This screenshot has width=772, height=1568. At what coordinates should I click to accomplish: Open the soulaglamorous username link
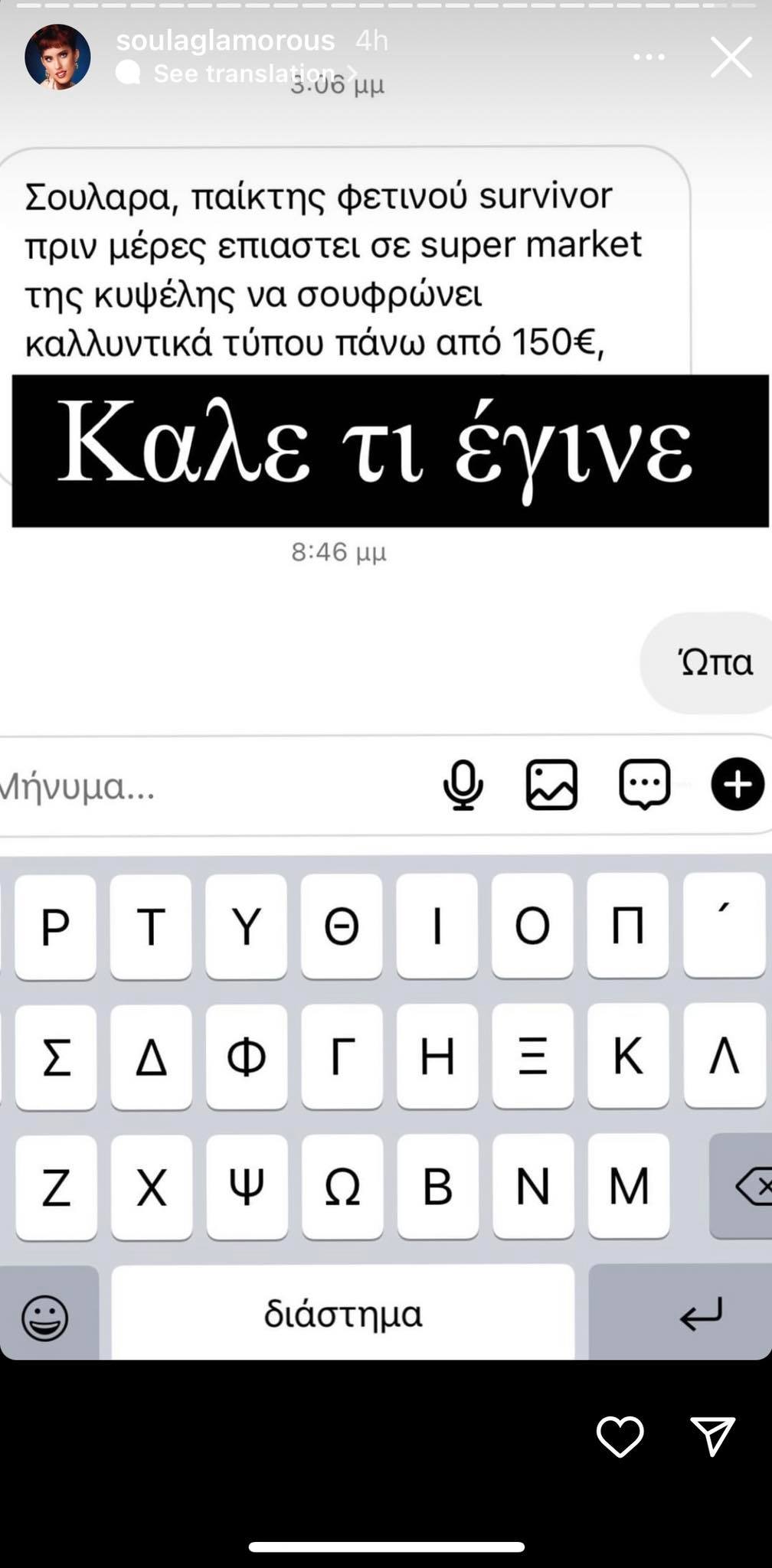point(225,40)
